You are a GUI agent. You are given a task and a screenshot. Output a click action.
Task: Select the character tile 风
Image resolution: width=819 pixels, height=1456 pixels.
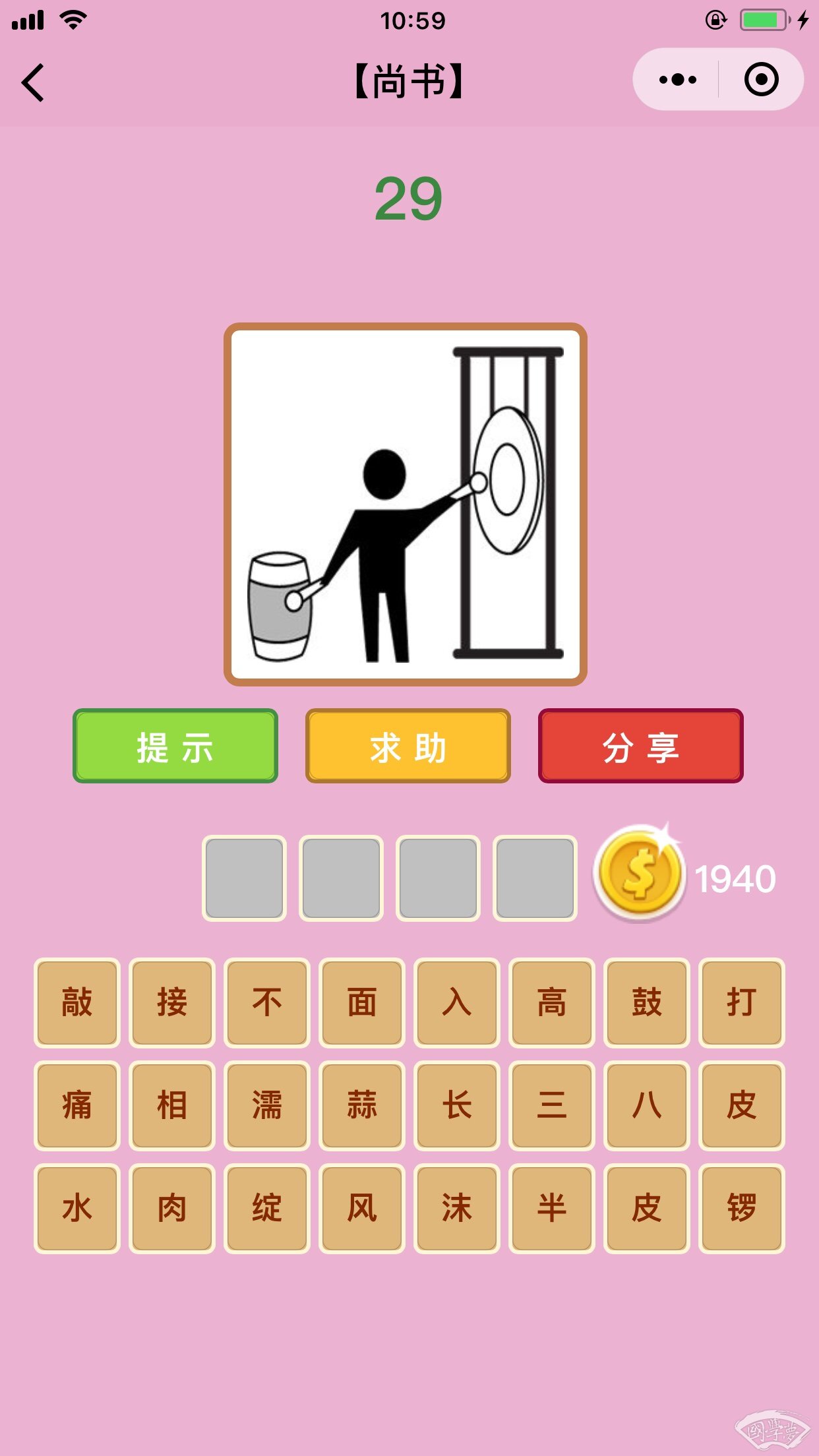[362, 1208]
